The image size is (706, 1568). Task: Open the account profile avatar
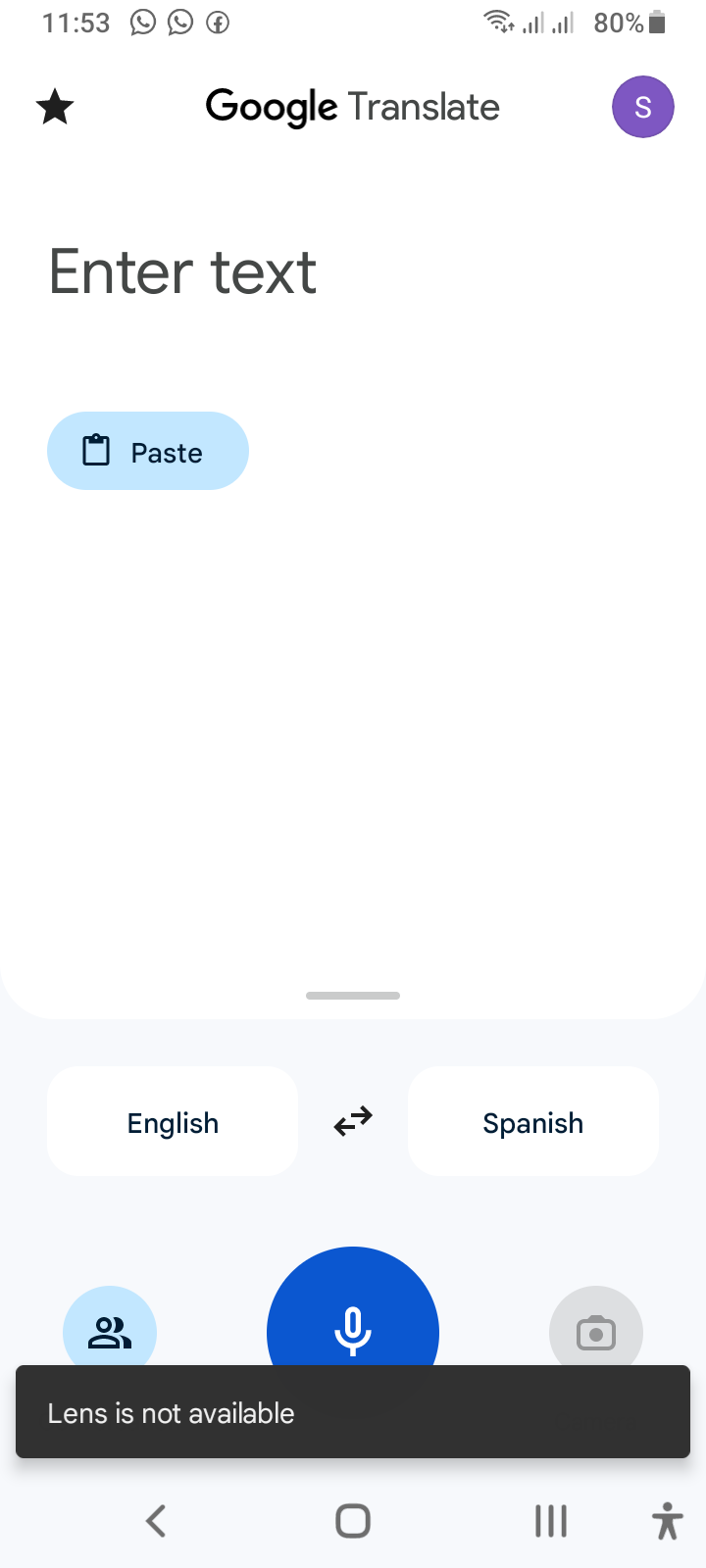(x=643, y=107)
